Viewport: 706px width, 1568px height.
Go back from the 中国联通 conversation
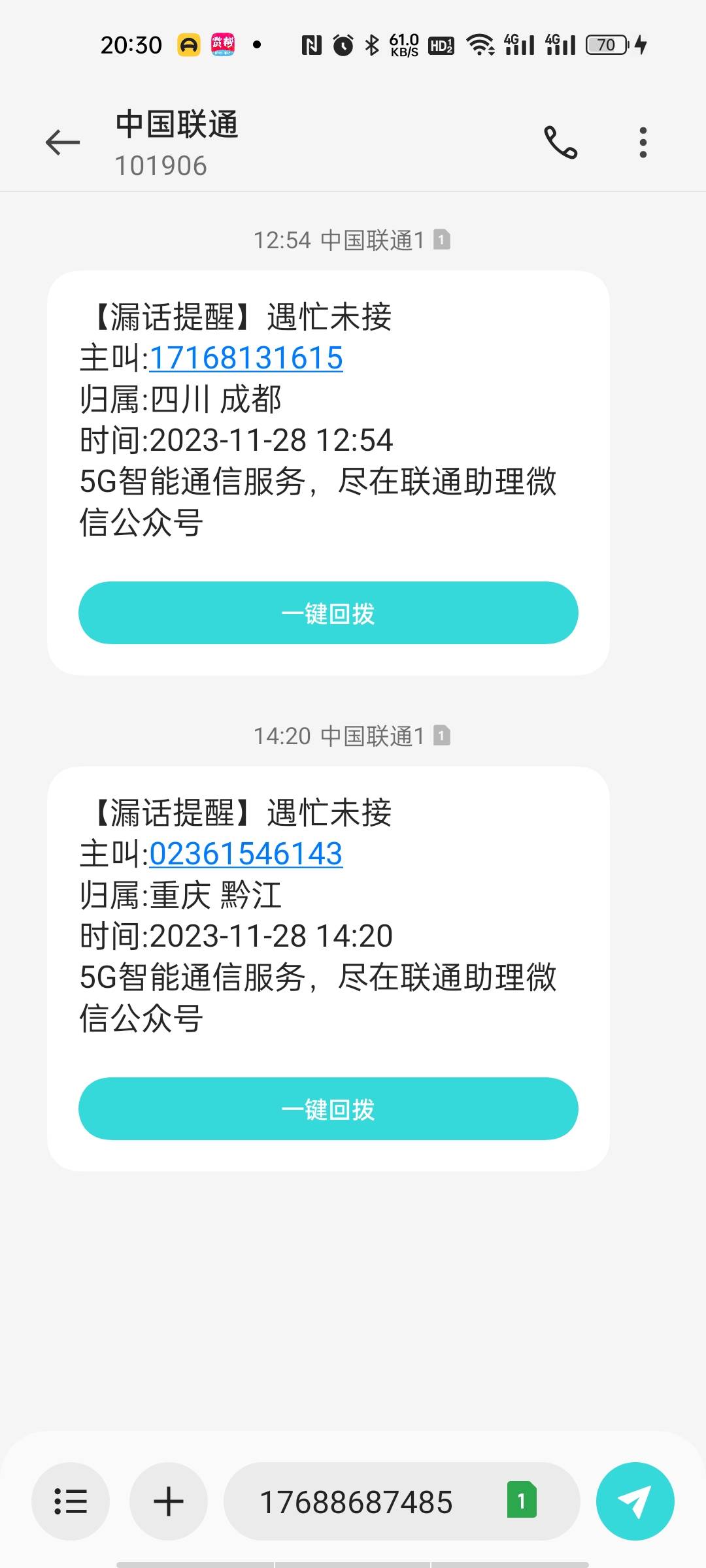point(63,142)
